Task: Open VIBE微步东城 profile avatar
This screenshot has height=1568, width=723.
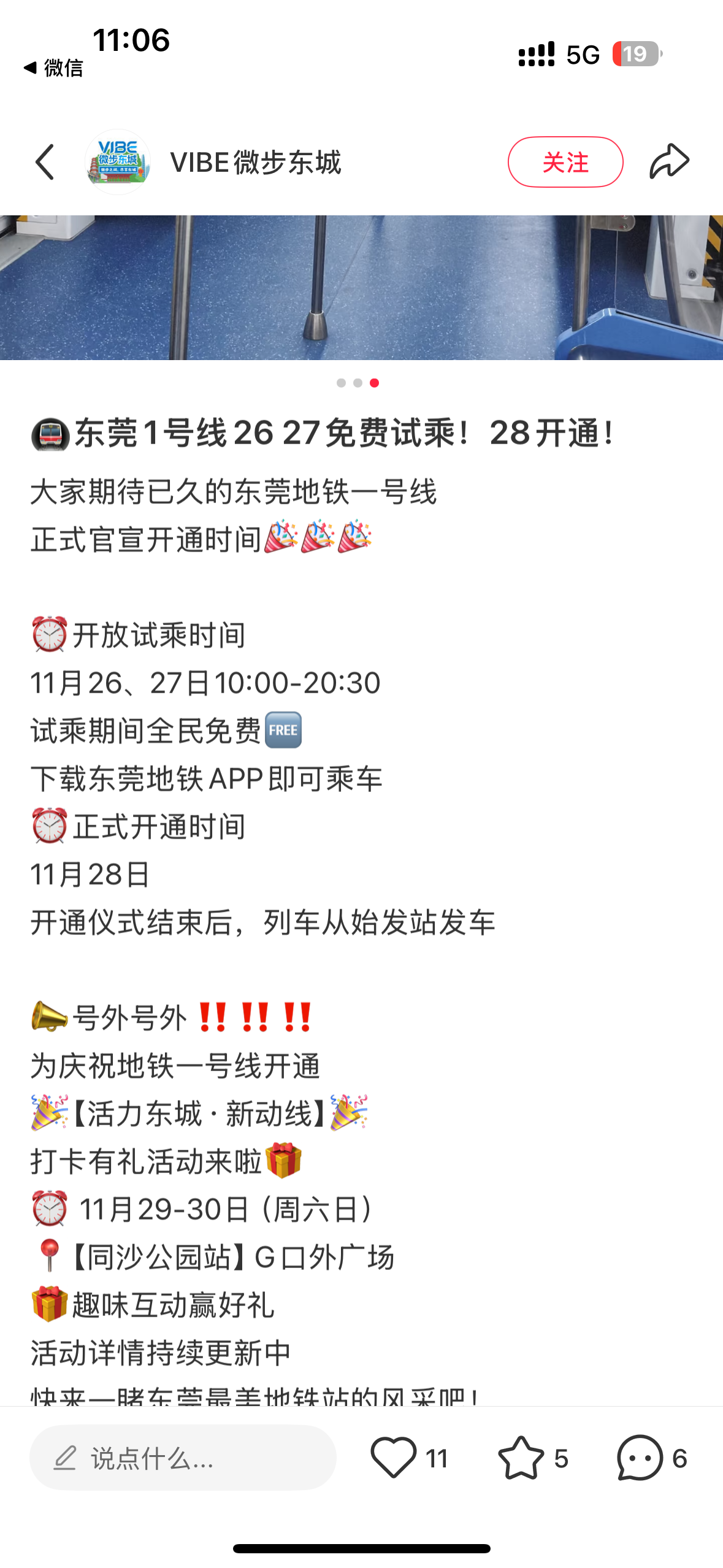Action: [117, 162]
